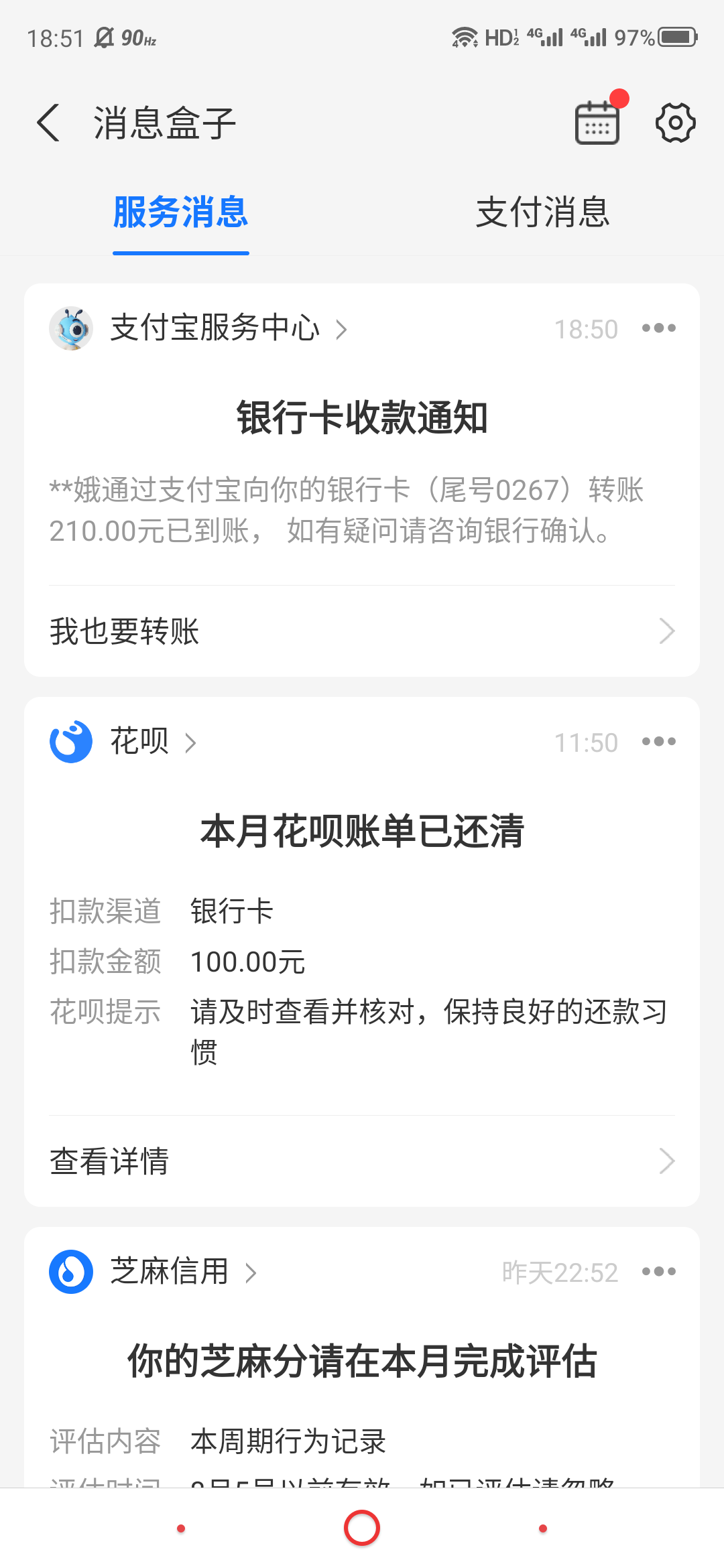Viewport: 724px width, 1568px height.
Task: Open 支付宝服务中心 sender page
Action: [215, 328]
